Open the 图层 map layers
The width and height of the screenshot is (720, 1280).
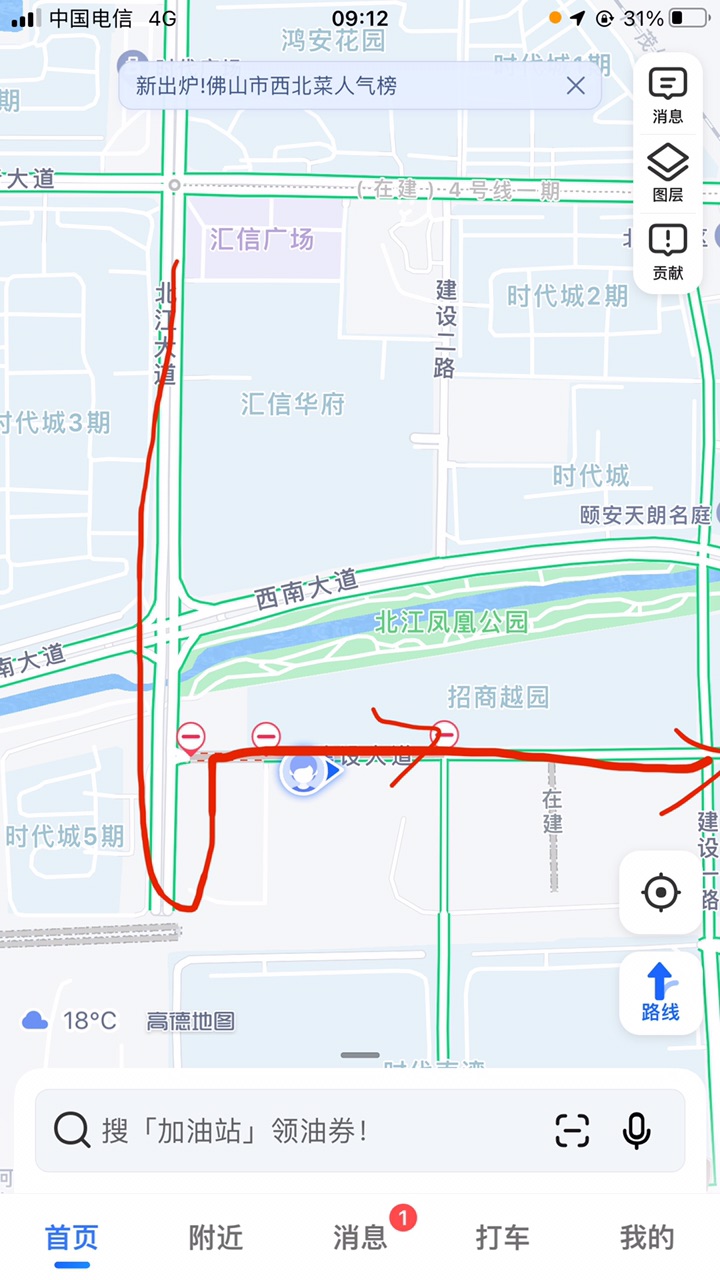[x=668, y=173]
